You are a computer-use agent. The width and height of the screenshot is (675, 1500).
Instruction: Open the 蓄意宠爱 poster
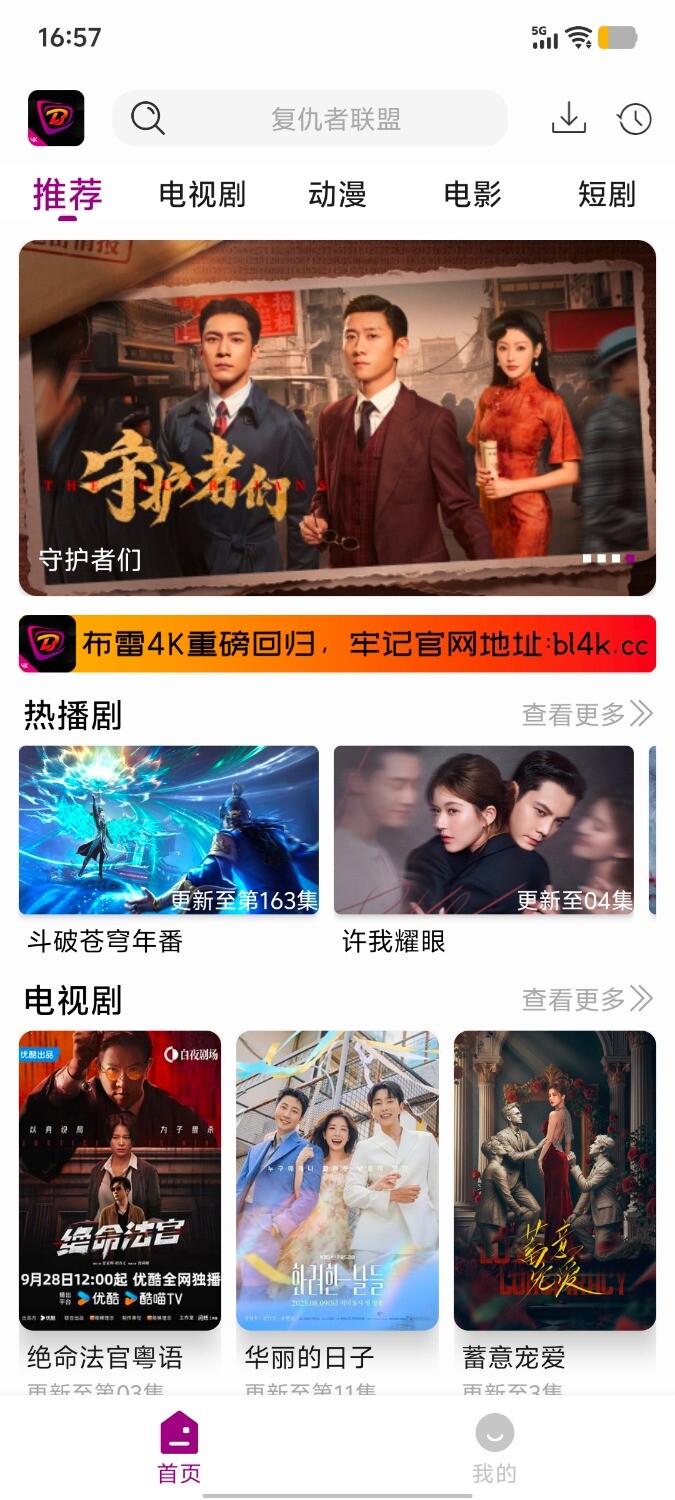coord(555,1180)
